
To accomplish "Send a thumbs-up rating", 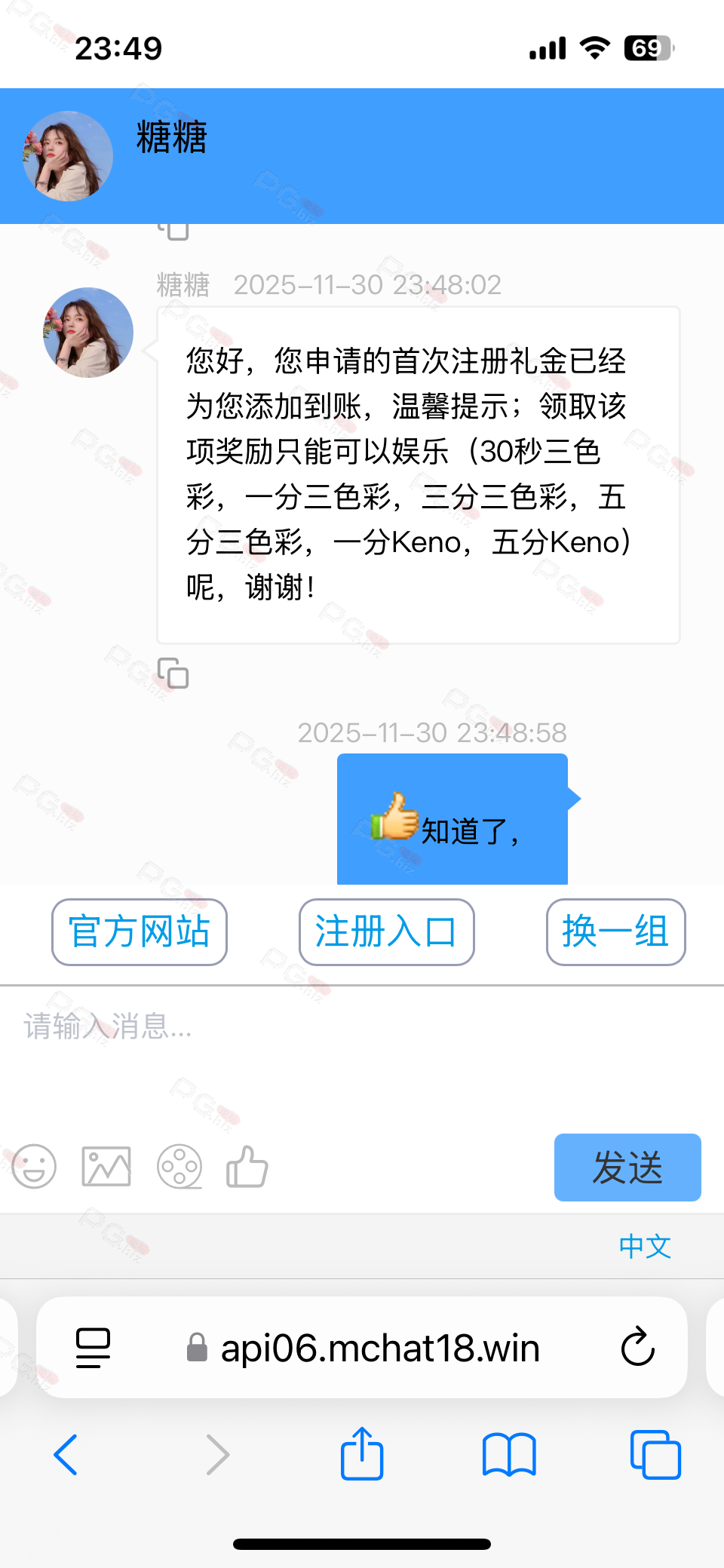I will [247, 1167].
